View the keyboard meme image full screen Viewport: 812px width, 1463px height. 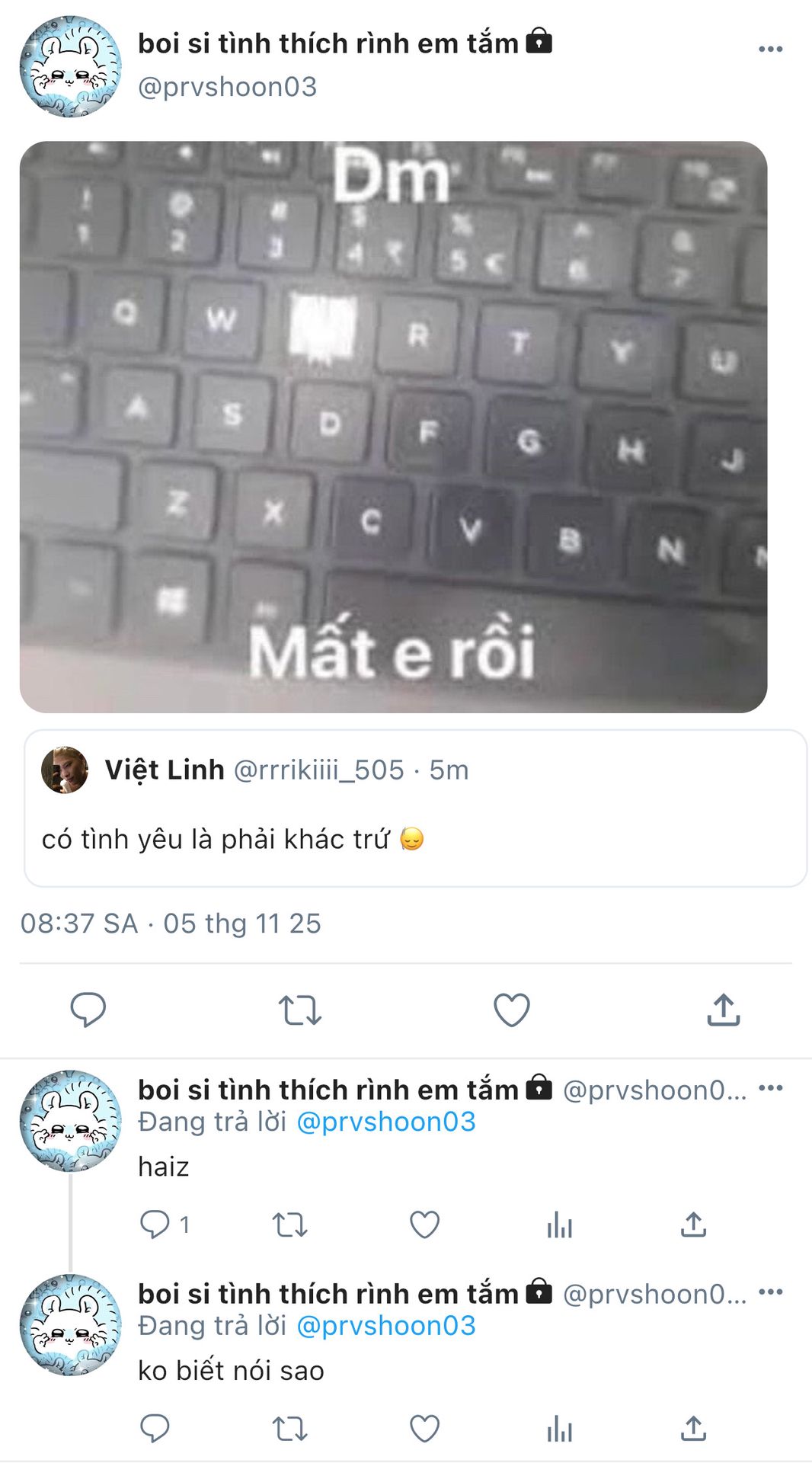pos(393,427)
